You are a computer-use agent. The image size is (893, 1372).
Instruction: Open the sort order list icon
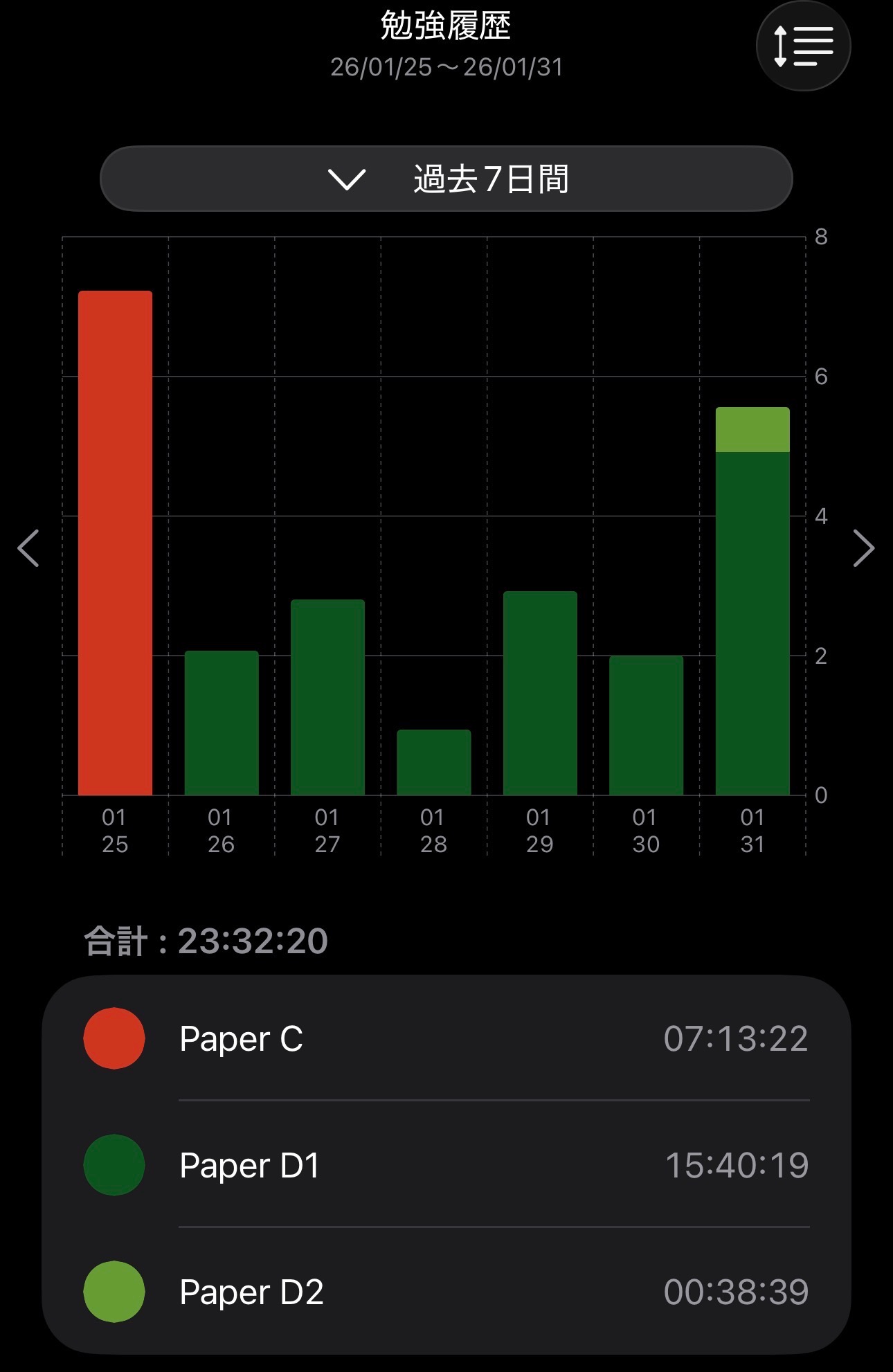coord(803,46)
